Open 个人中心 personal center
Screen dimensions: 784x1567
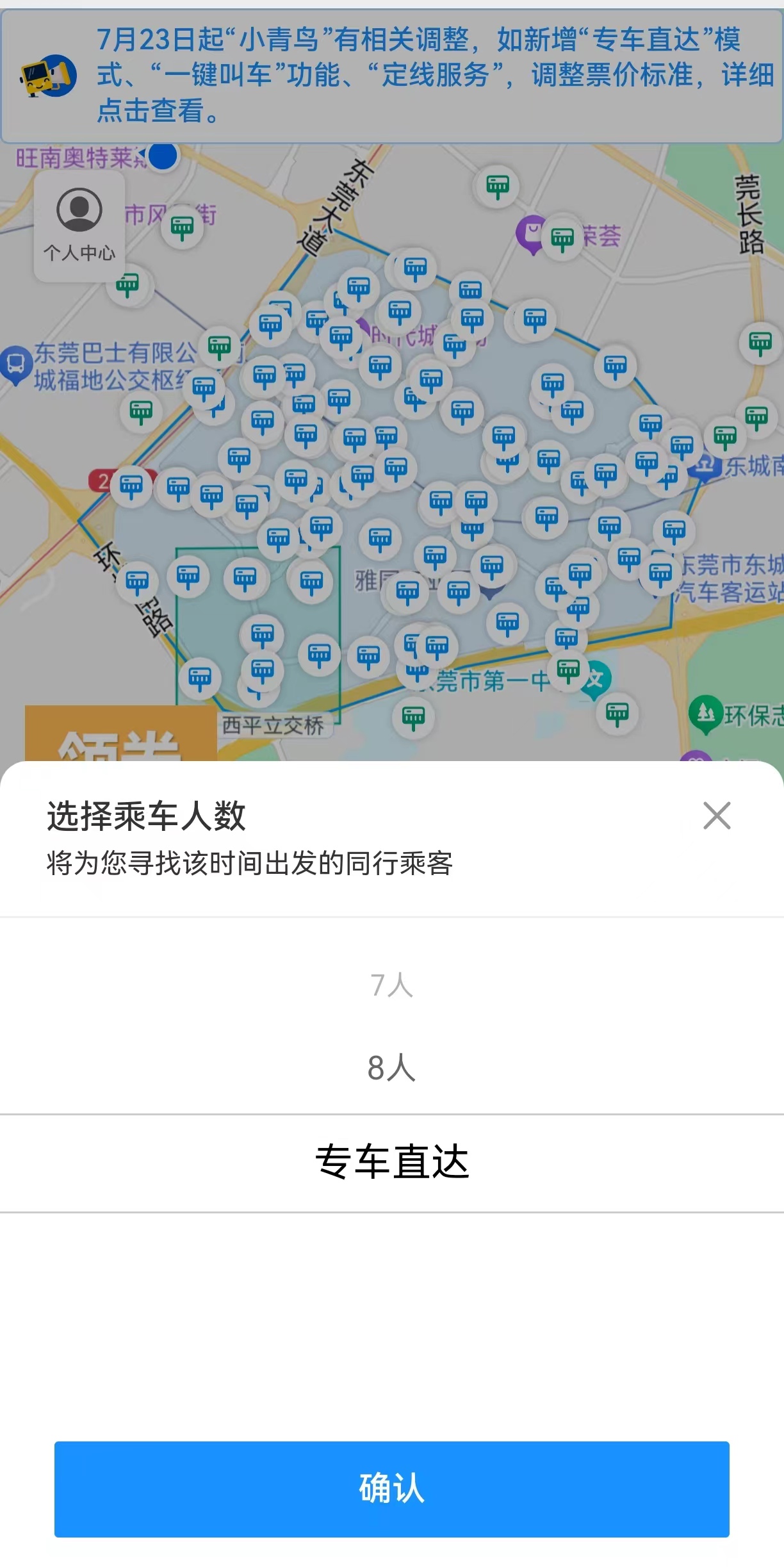(79, 225)
